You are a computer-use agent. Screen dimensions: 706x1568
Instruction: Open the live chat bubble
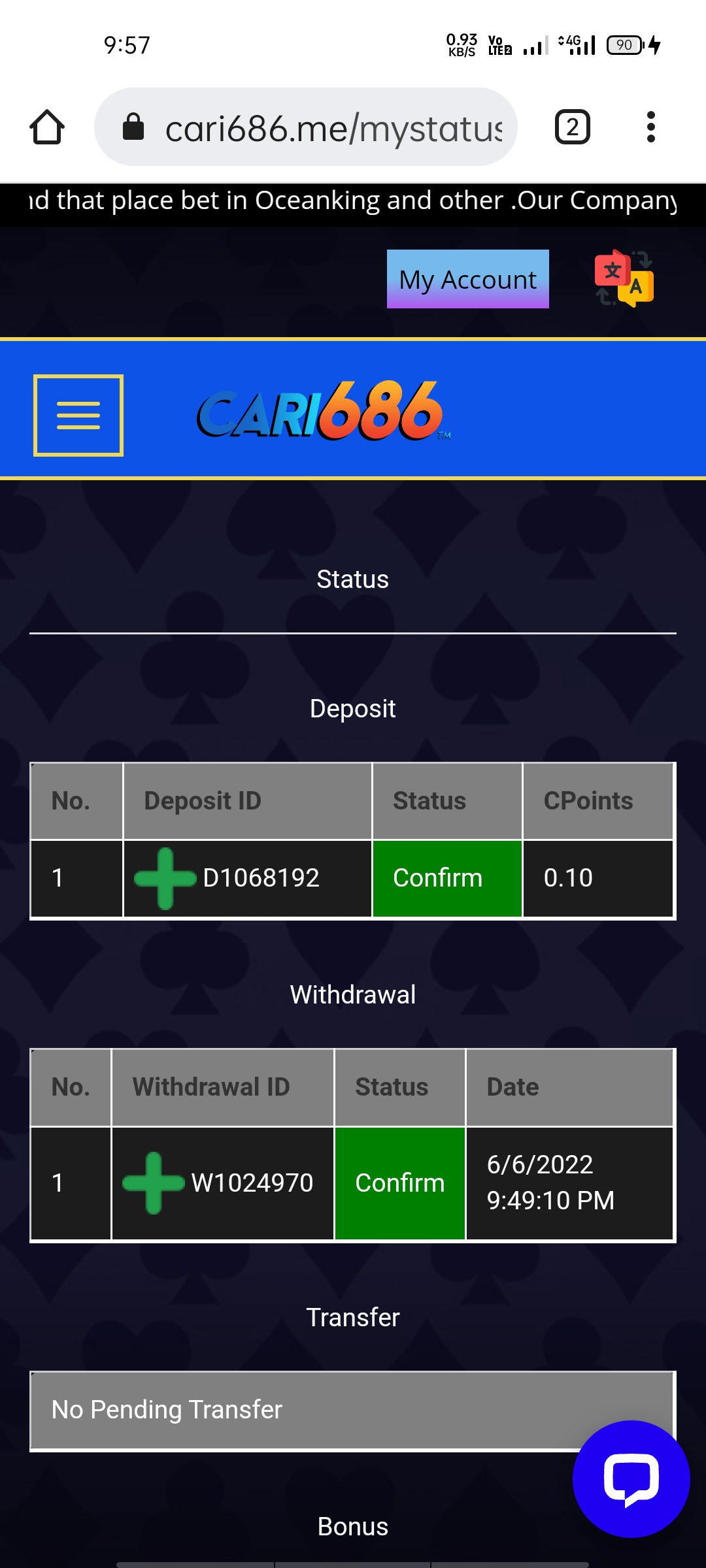tap(631, 1479)
